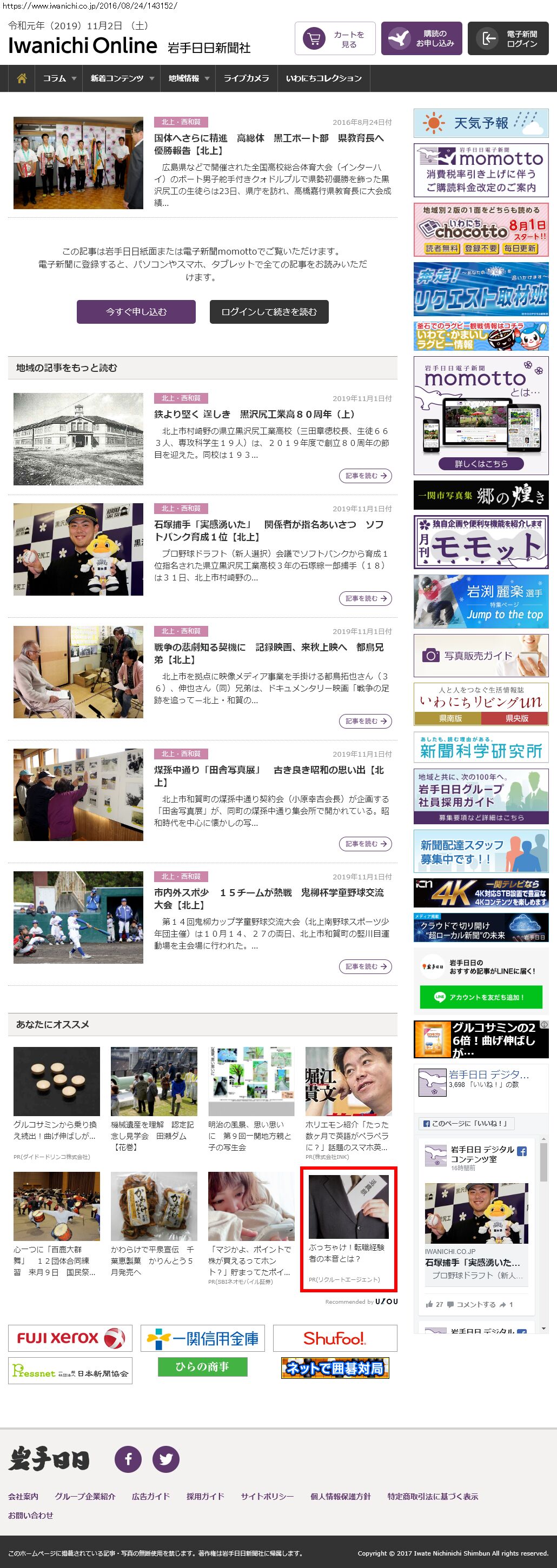Open ライブカメラ from the navigation bar
Viewport: 557px width, 1568px height.
[246, 78]
